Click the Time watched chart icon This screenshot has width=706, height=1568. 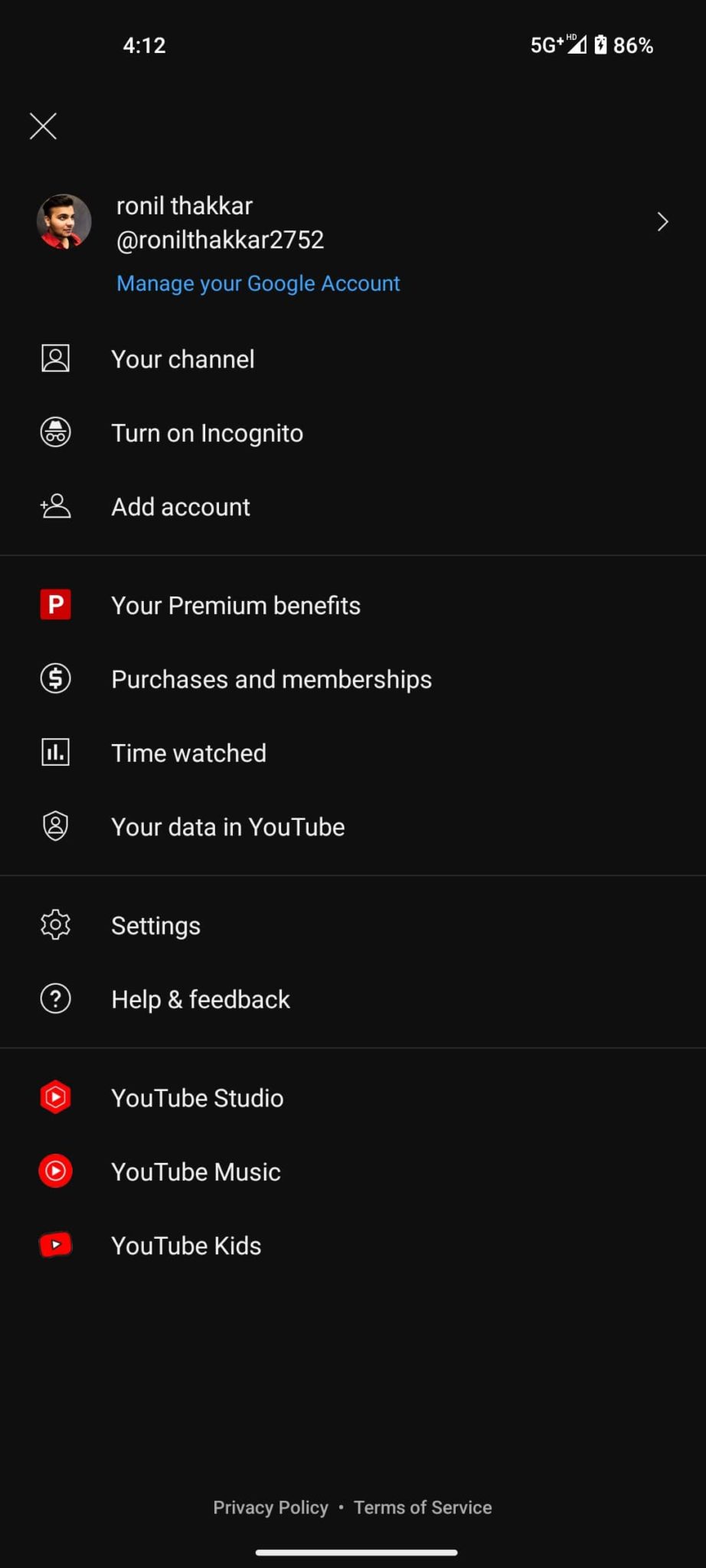point(54,752)
